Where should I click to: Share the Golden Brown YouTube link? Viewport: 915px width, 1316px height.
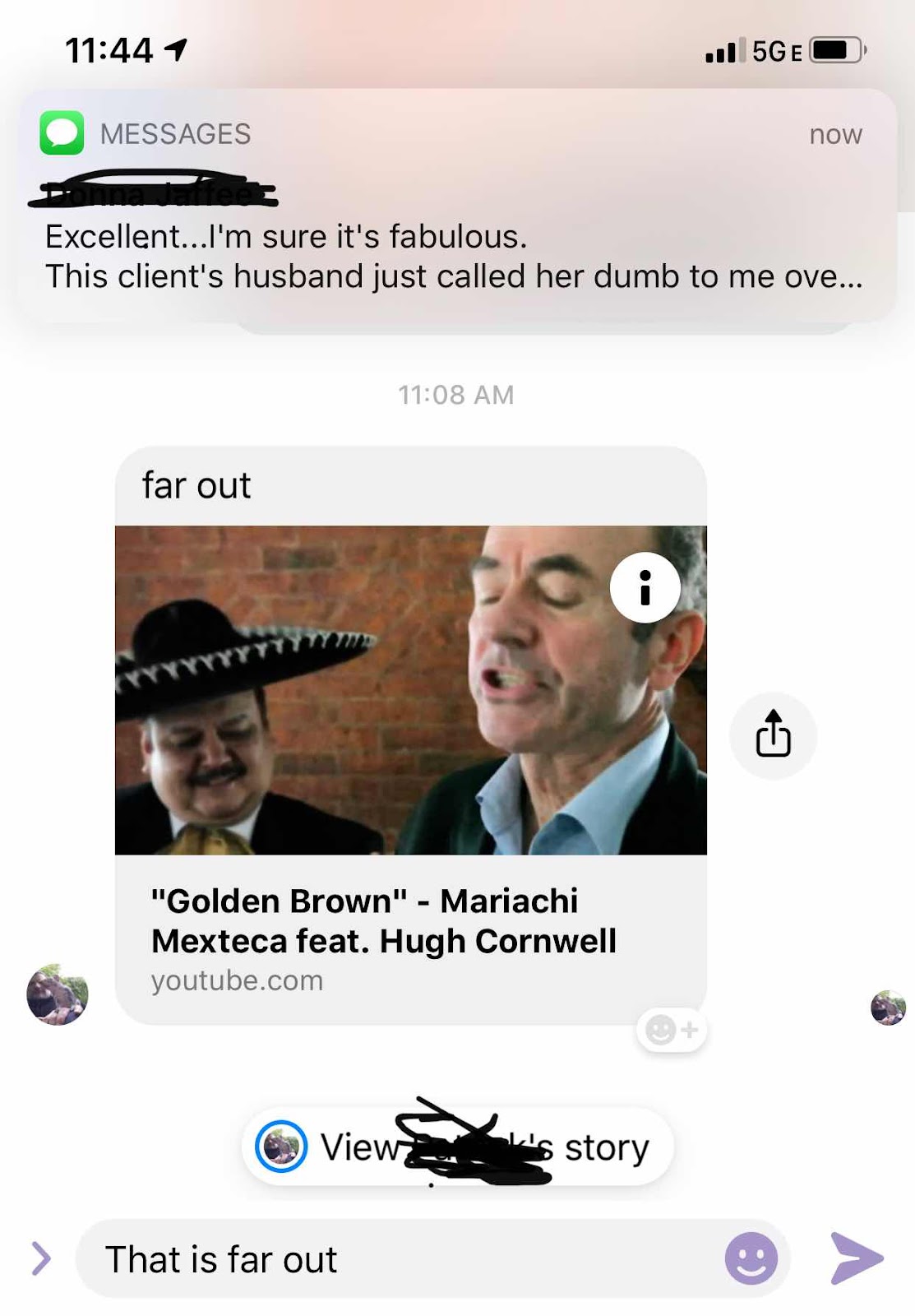point(773,734)
